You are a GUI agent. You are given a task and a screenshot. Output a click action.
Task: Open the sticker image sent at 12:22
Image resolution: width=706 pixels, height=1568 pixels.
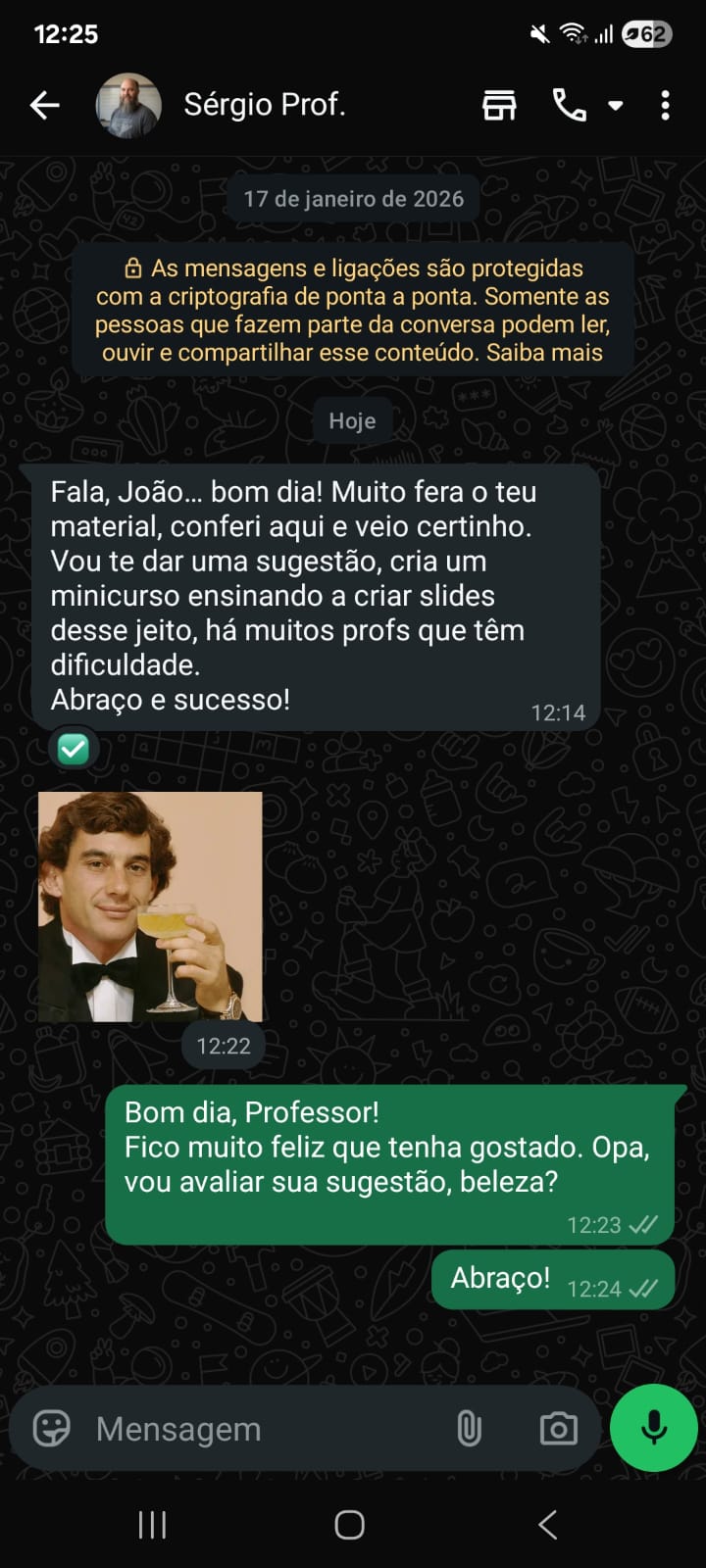150,906
